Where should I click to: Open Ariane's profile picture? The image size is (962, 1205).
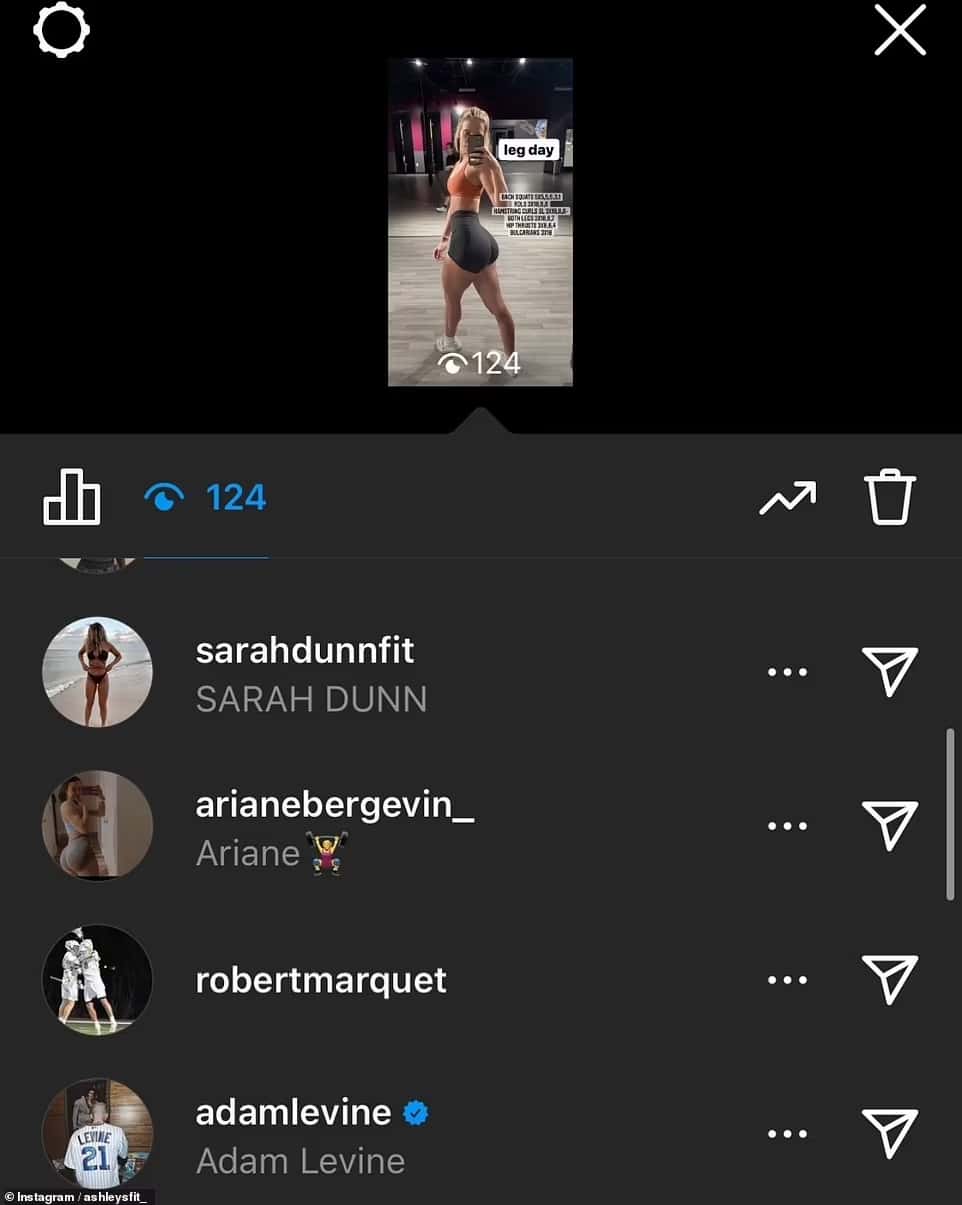tap(97, 825)
